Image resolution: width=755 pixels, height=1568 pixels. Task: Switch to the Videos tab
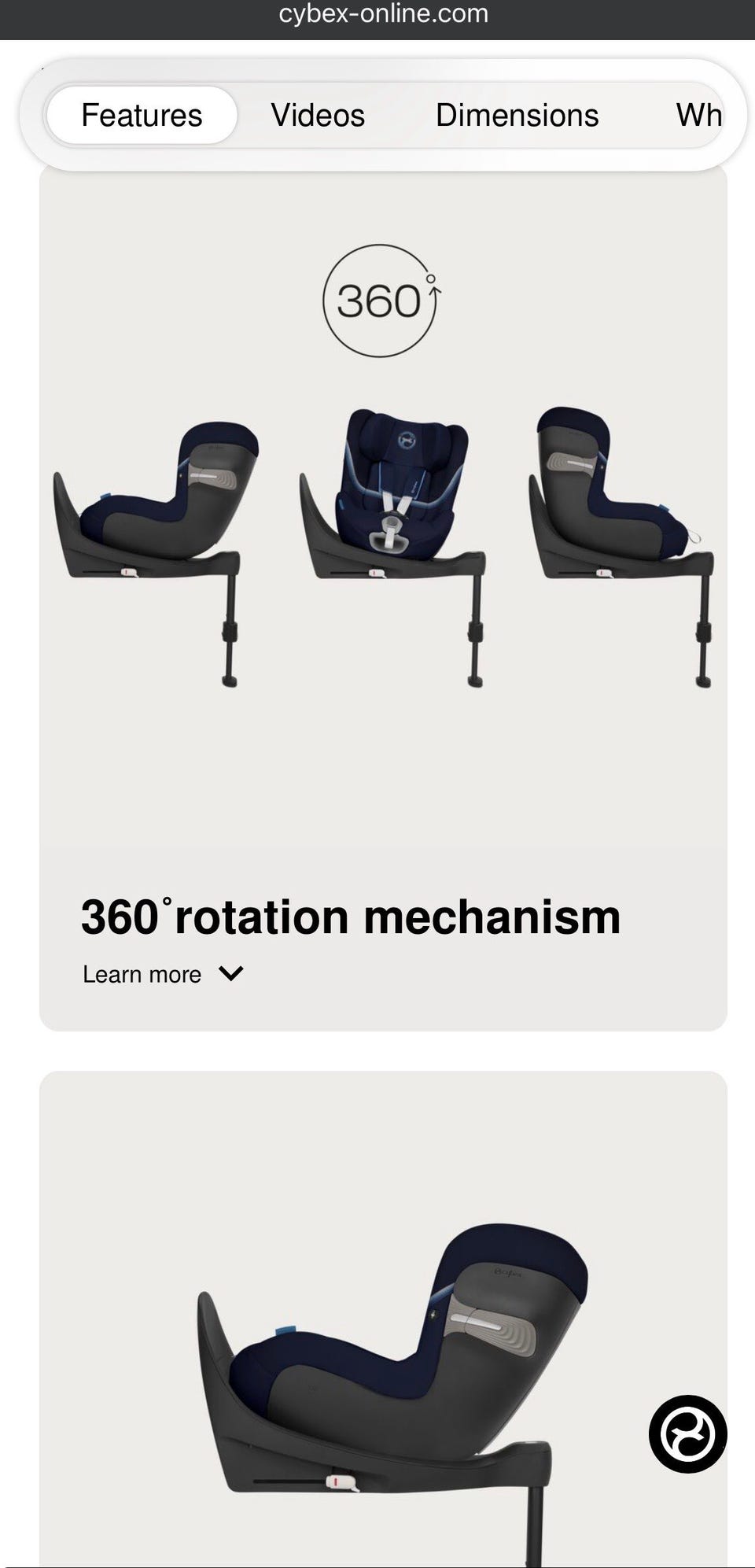coord(318,116)
